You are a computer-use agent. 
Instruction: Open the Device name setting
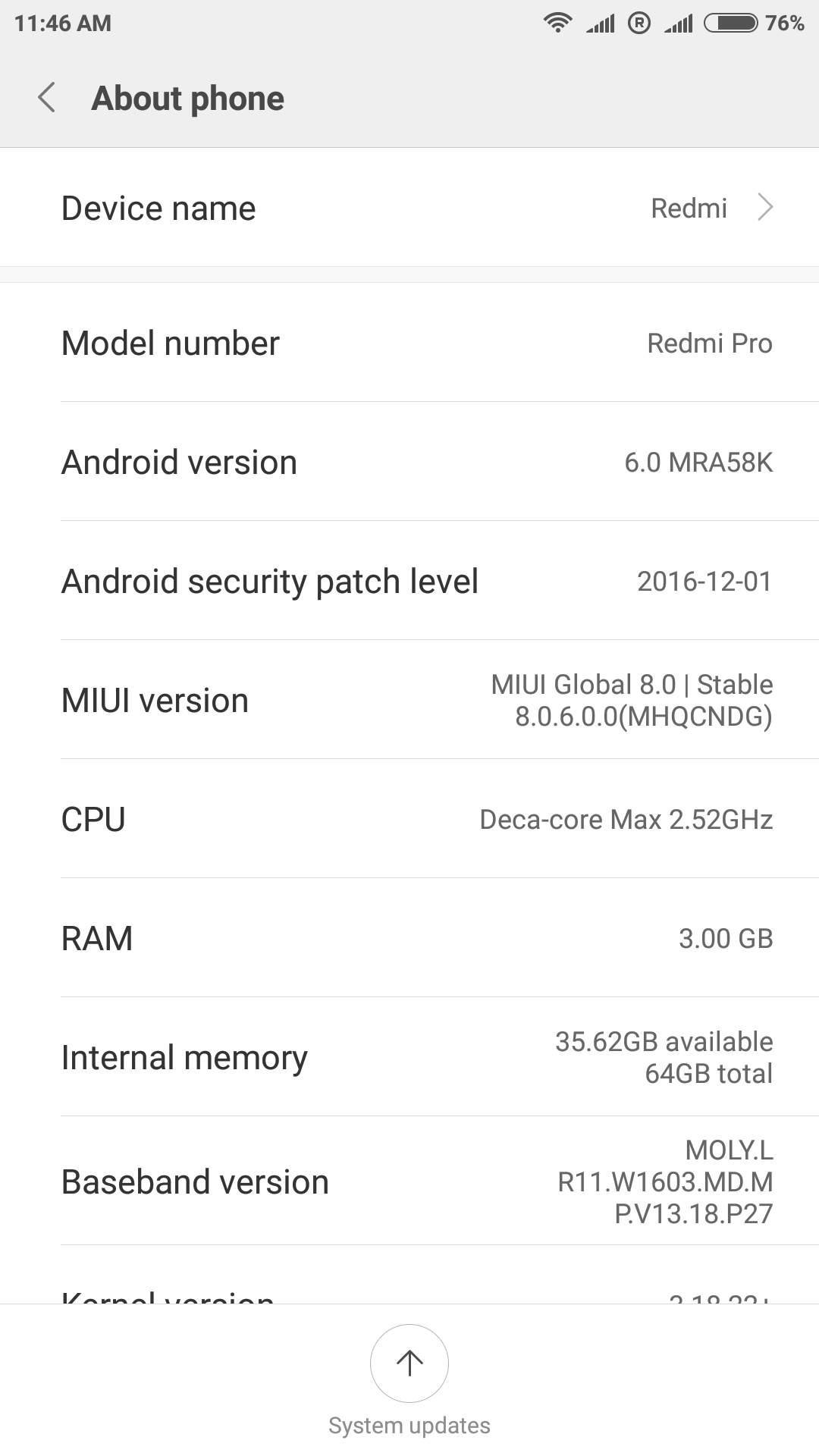coord(409,208)
